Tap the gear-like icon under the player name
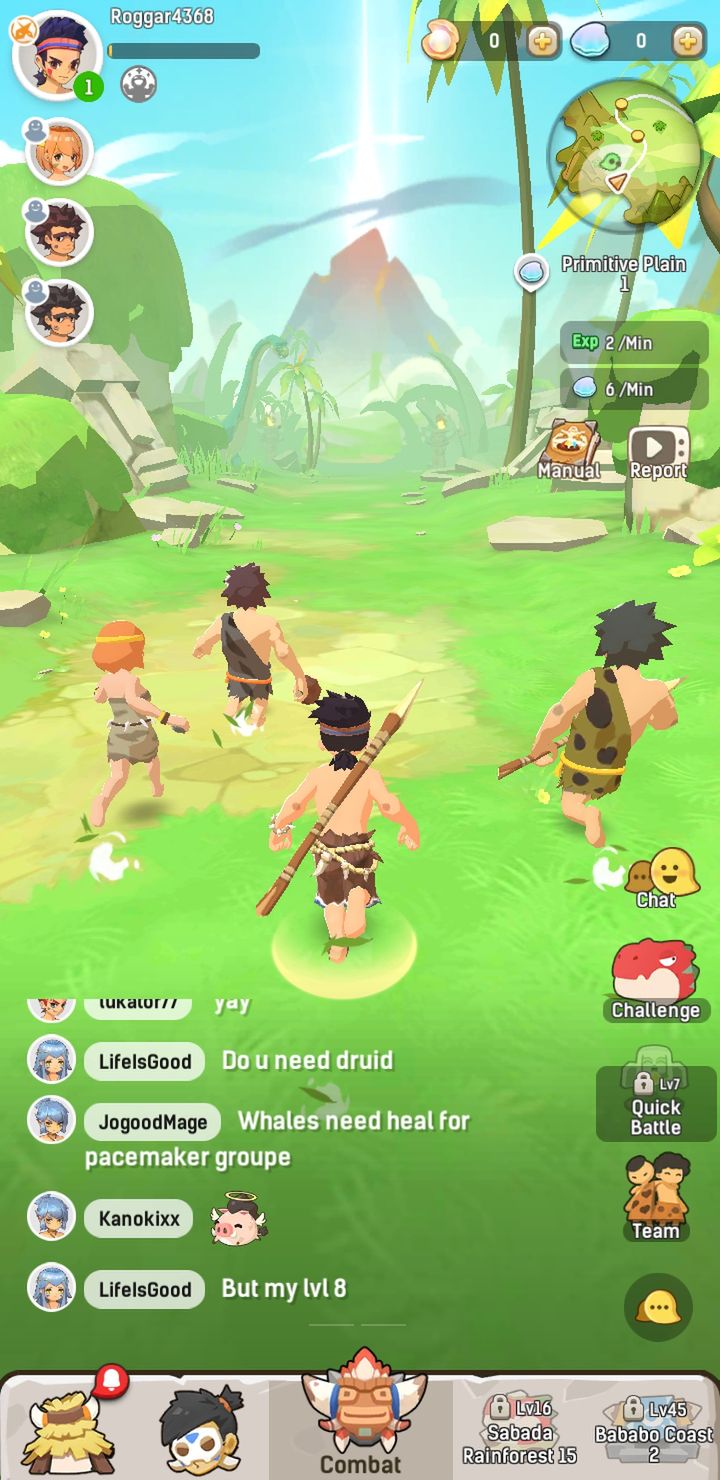This screenshot has height=1480, width=720. [x=139, y=84]
